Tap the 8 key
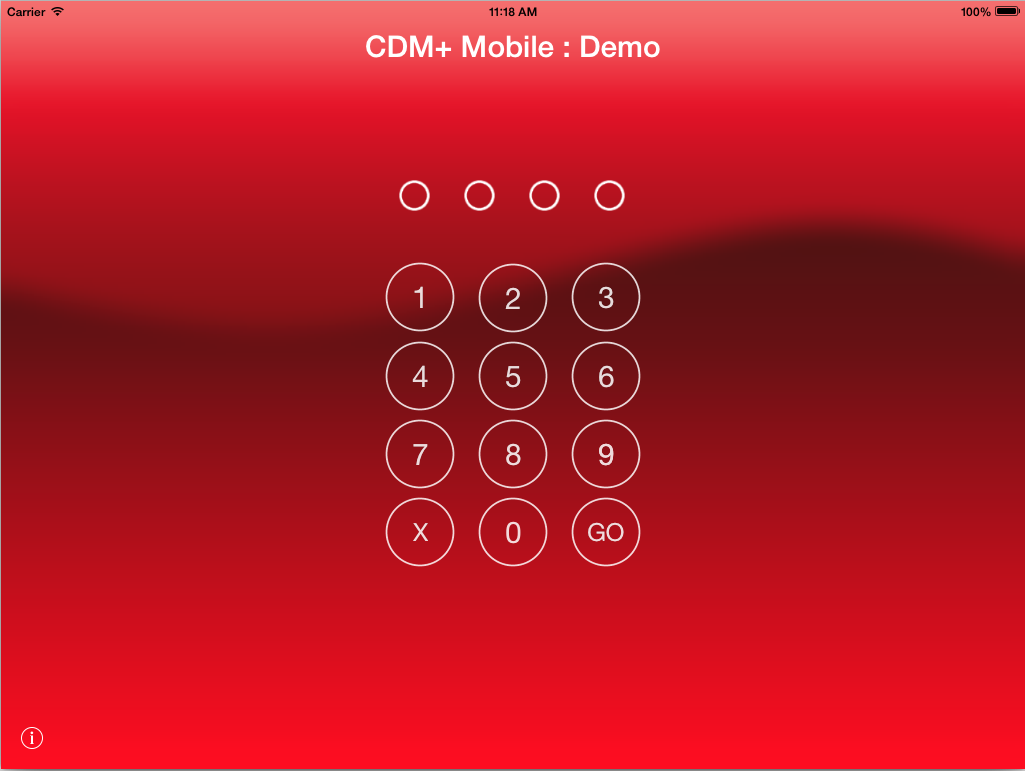 tap(513, 454)
